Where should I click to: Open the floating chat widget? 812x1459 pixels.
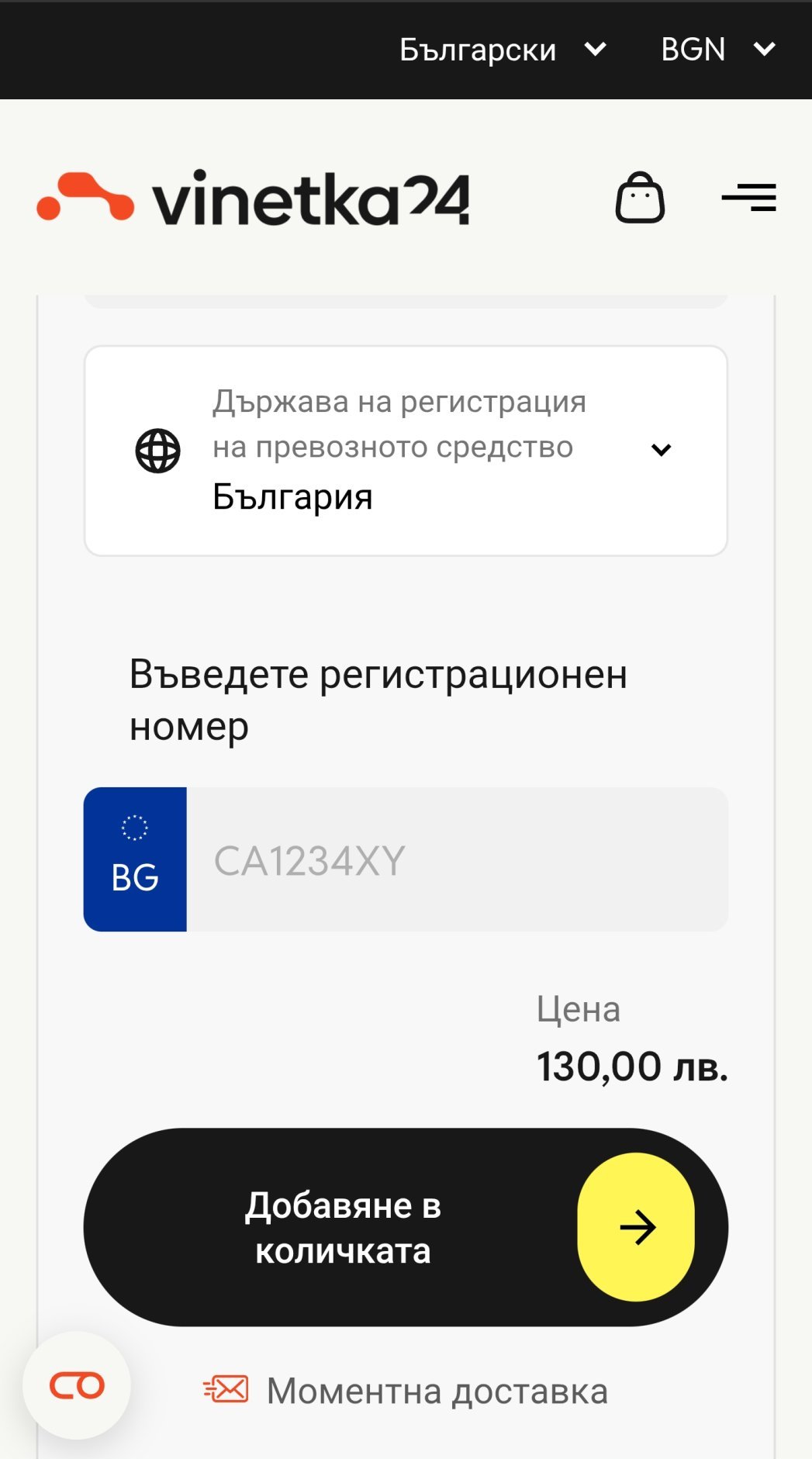pyautogui.click(x=77, y=1385)
